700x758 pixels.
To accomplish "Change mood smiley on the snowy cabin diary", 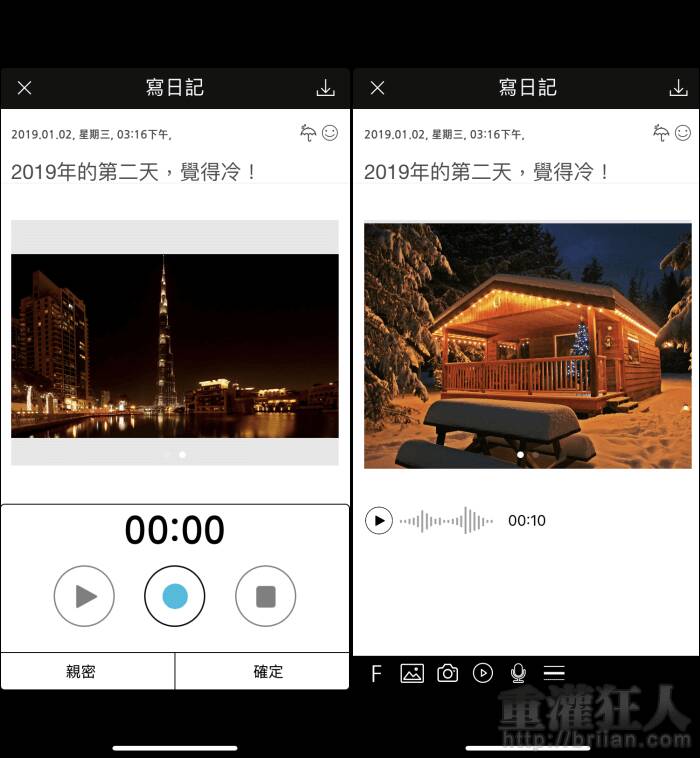I will [x=683, y=132].
